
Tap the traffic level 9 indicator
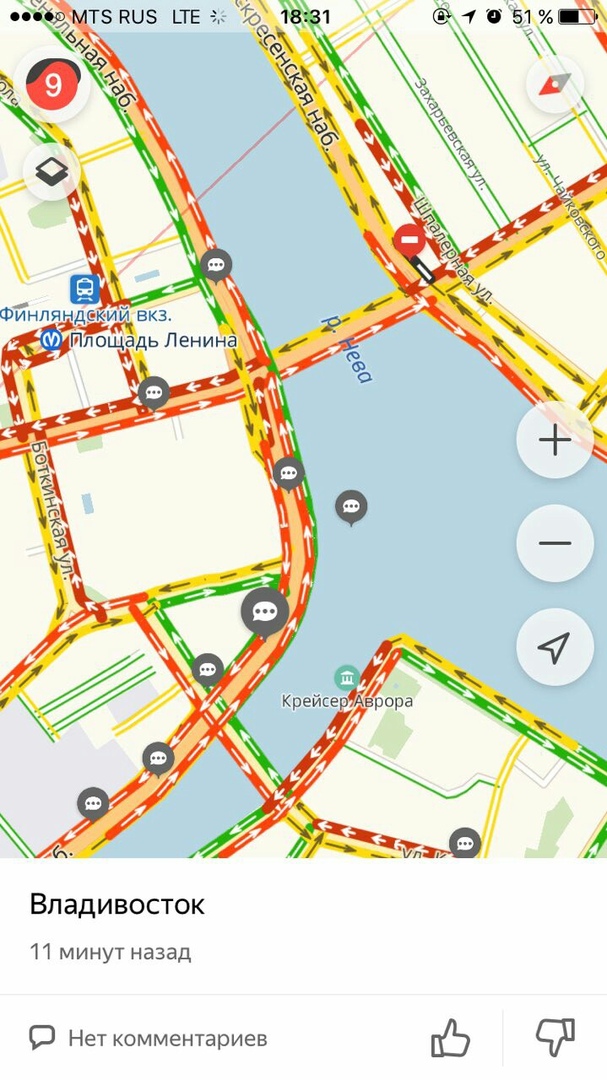[x=51, y=85]
